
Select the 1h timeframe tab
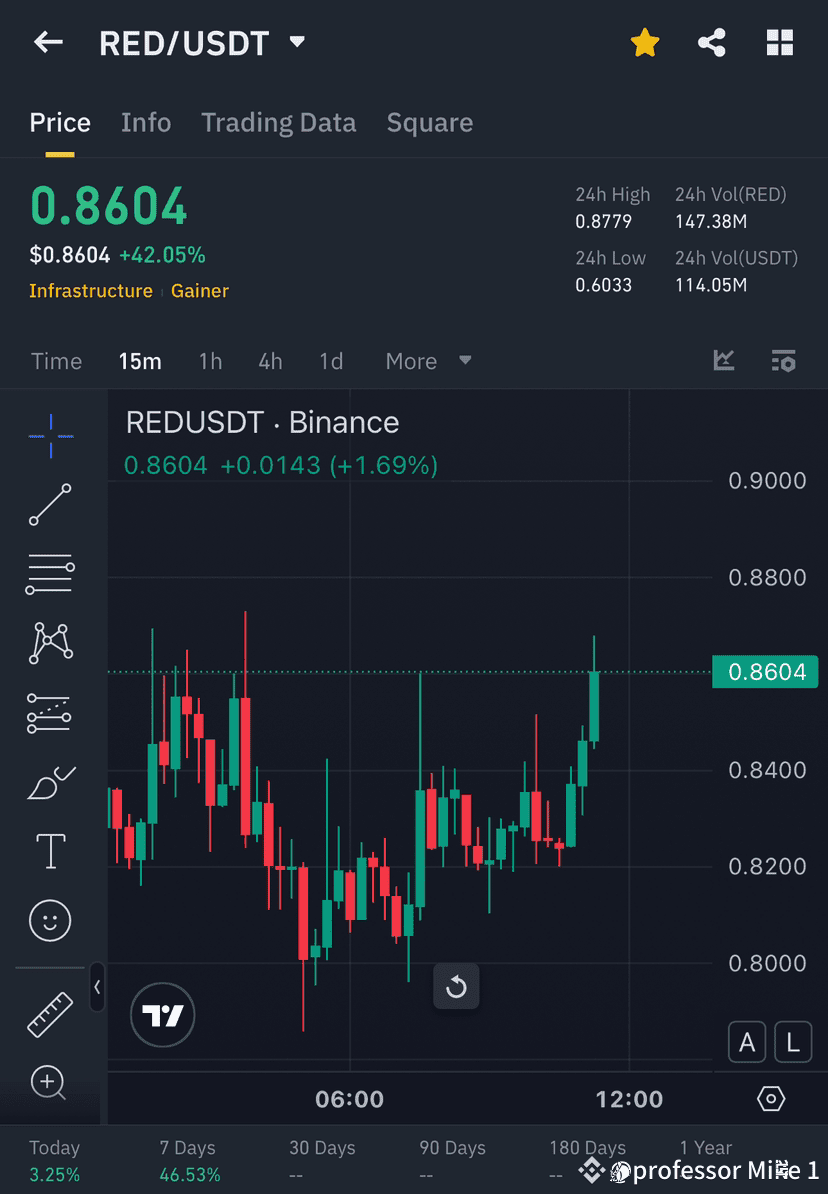pos(210,361)
